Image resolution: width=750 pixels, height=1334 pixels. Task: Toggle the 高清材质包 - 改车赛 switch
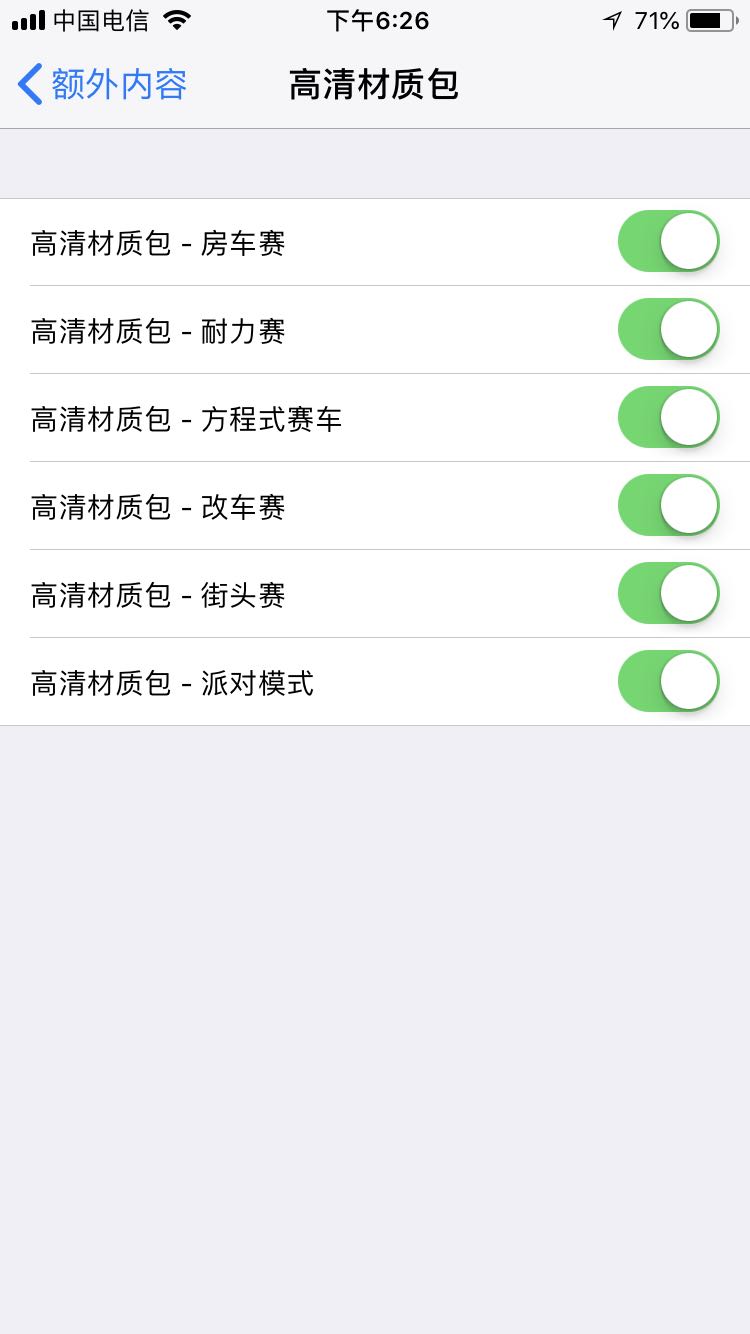(668, 506)
